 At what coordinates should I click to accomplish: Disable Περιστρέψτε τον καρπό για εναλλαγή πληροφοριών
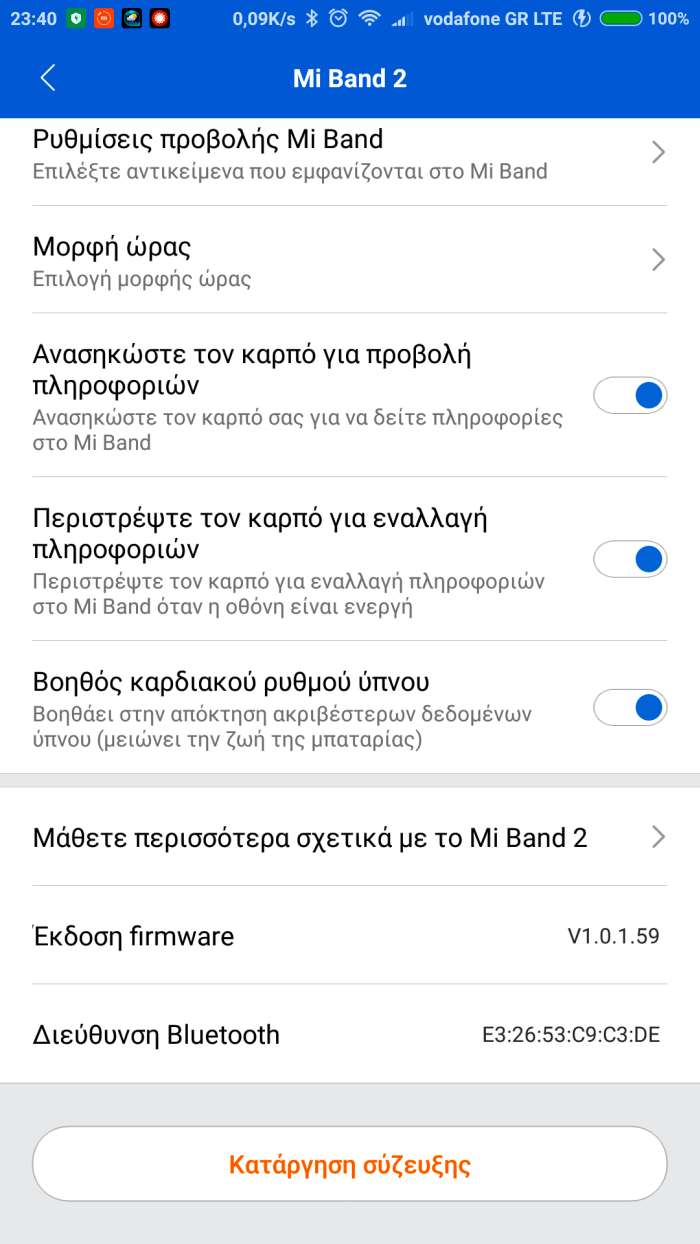630,559
